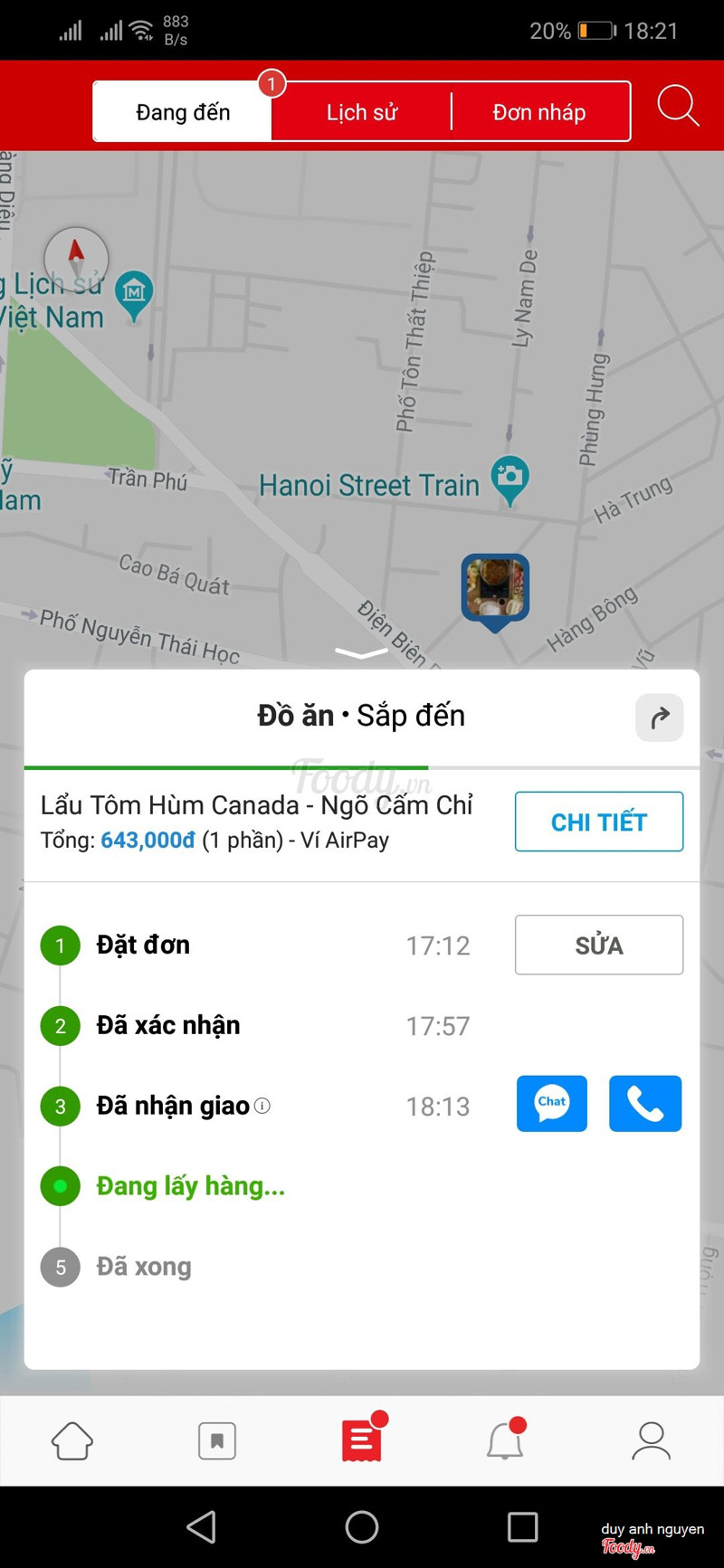Open the orders tab in bottom navigation
Image resolution: width=724 pixels, height=1568 pixels.
point(361,1440)
